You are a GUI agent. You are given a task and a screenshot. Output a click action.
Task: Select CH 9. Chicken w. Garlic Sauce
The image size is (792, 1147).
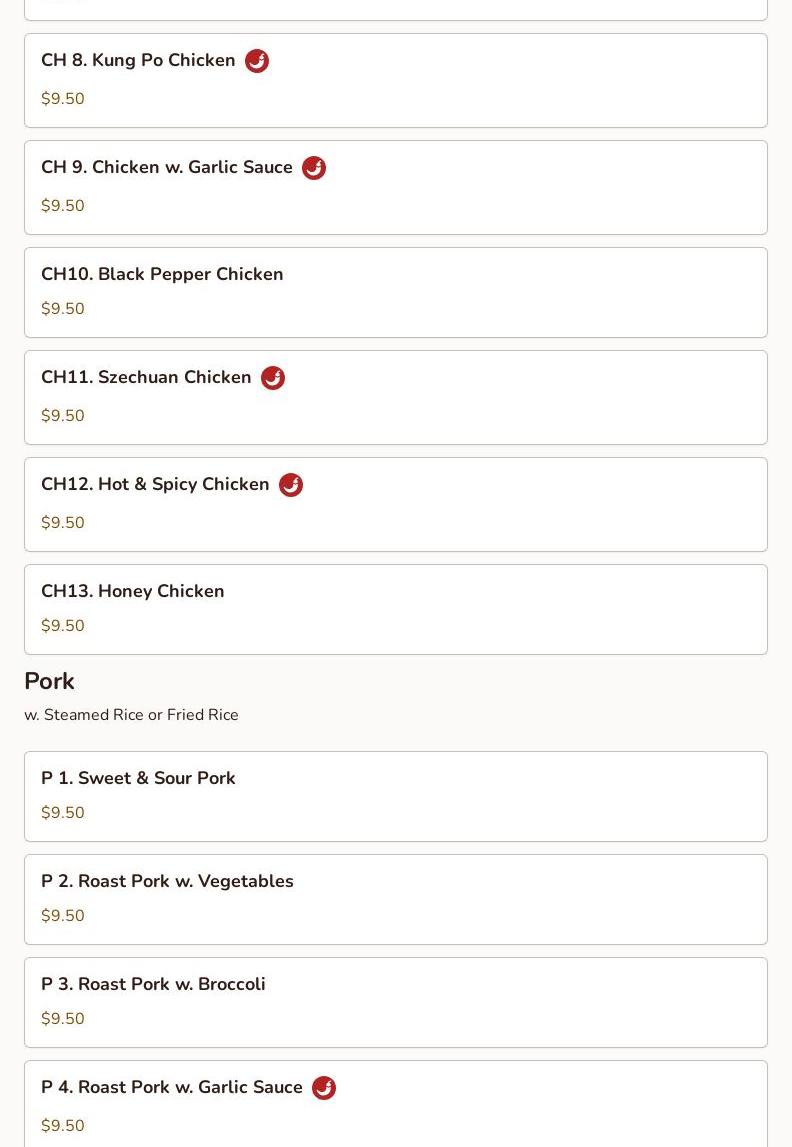pyautogui.click(x=395, y=187)
